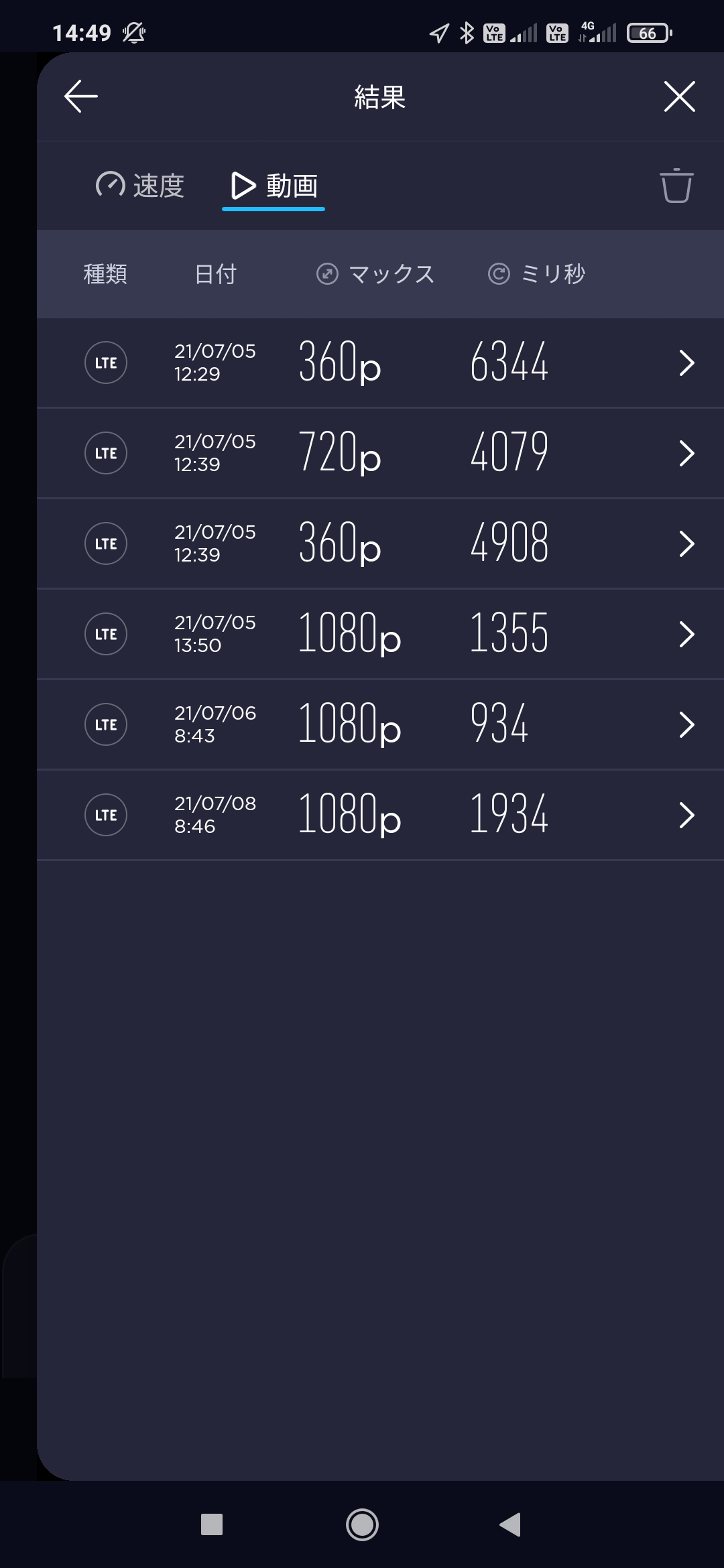The height and width of the screenshot is (1568, 724).
Task: Tap the trash icon to delete results
Action: 676,186
